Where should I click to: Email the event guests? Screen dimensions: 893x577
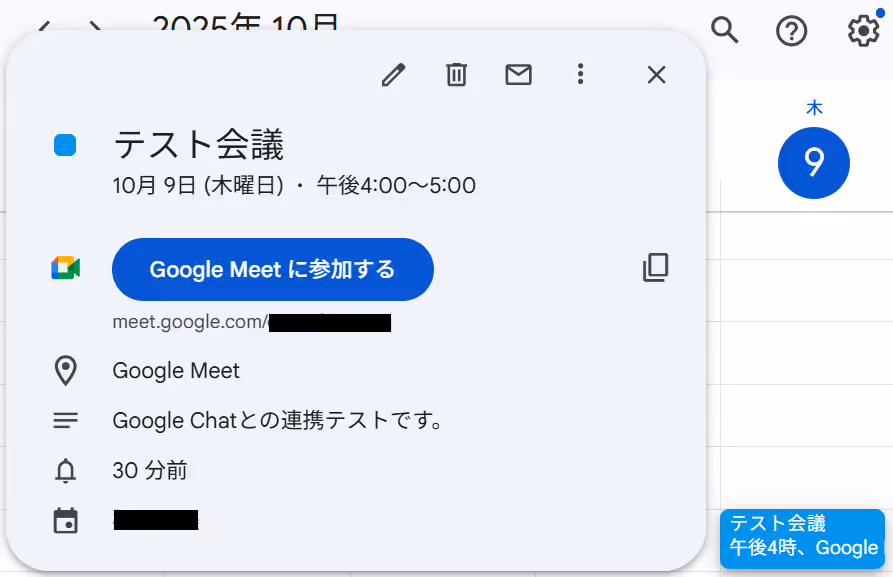pos(518,75)
